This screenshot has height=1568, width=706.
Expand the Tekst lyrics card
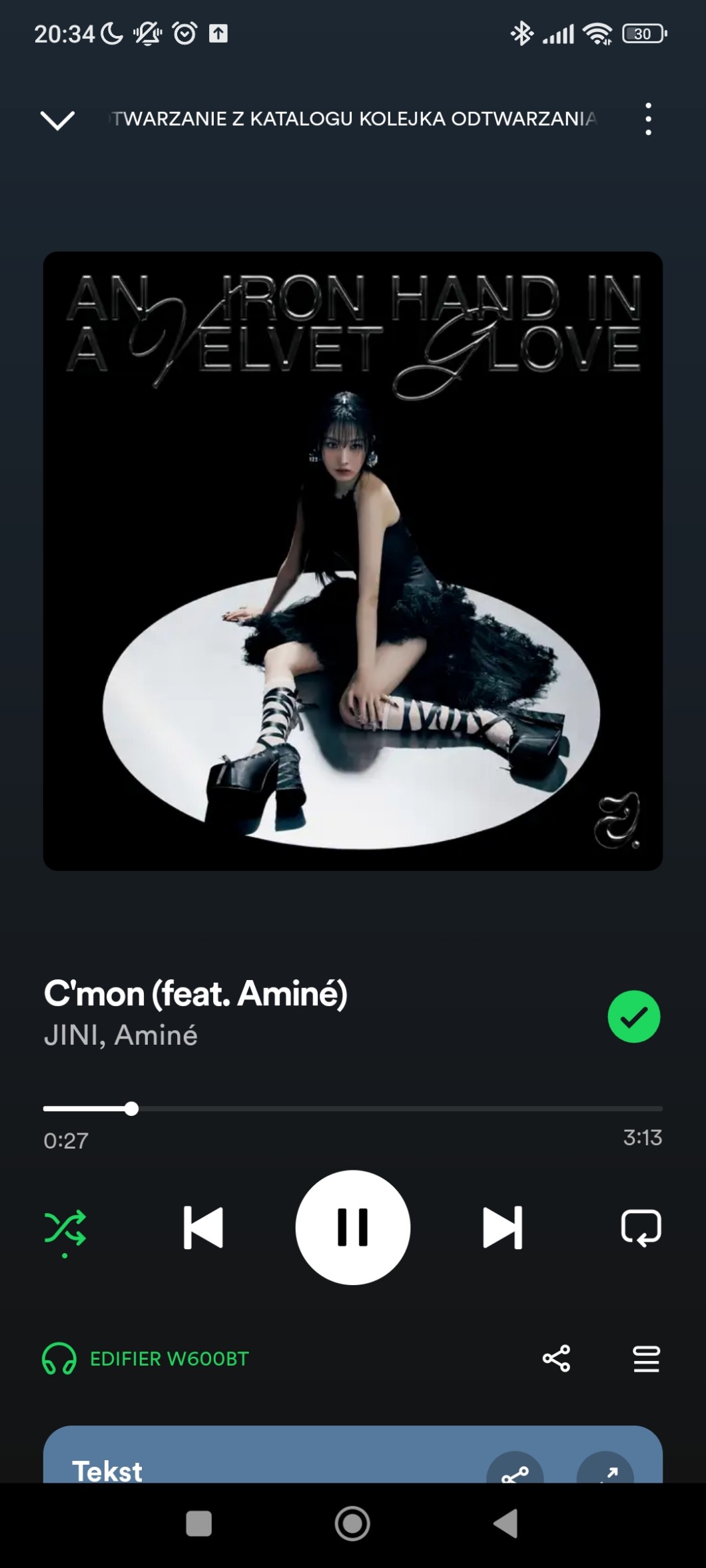[x=605, y=1471]
